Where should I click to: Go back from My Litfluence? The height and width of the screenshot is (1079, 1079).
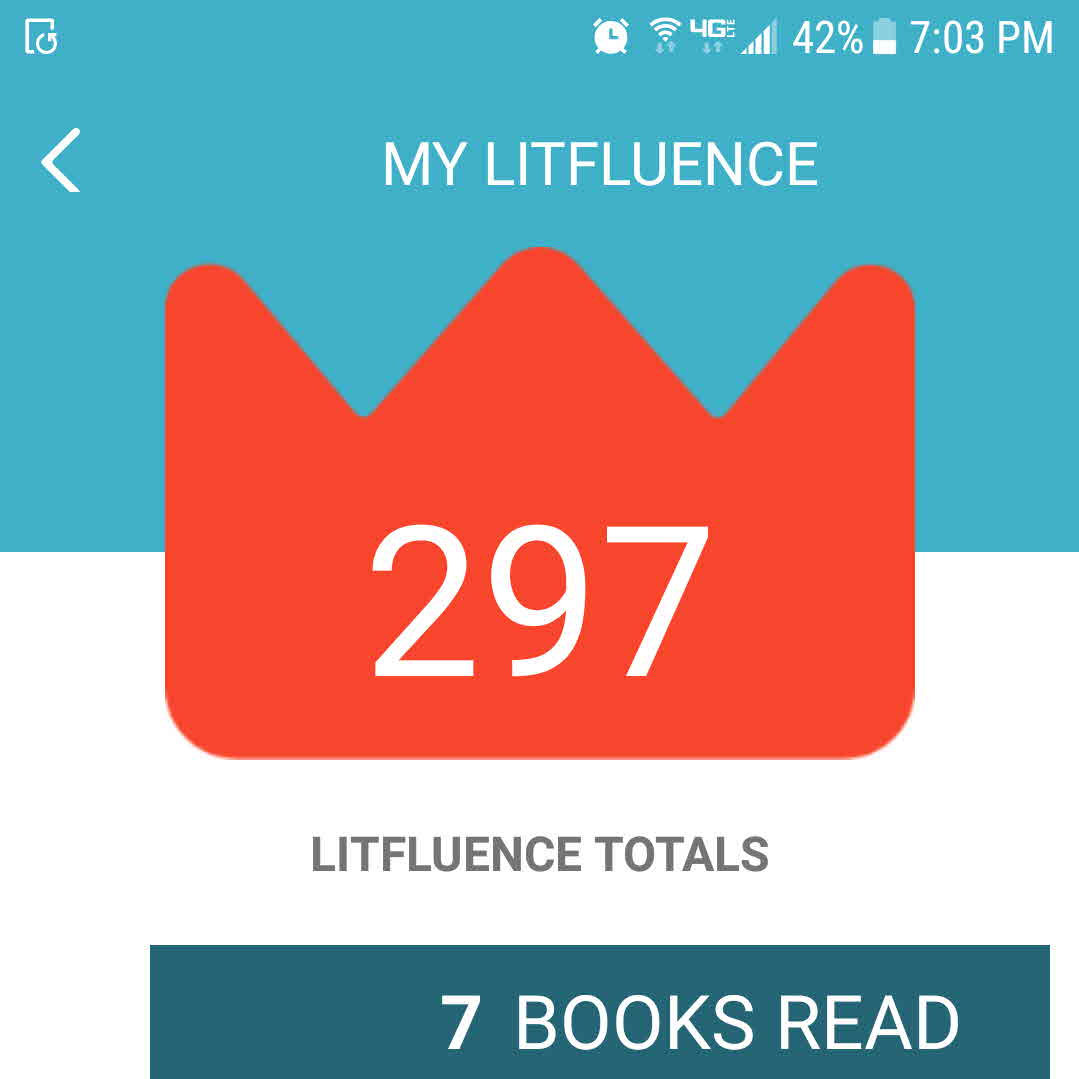pyautogui.click(x=61, y=161)
